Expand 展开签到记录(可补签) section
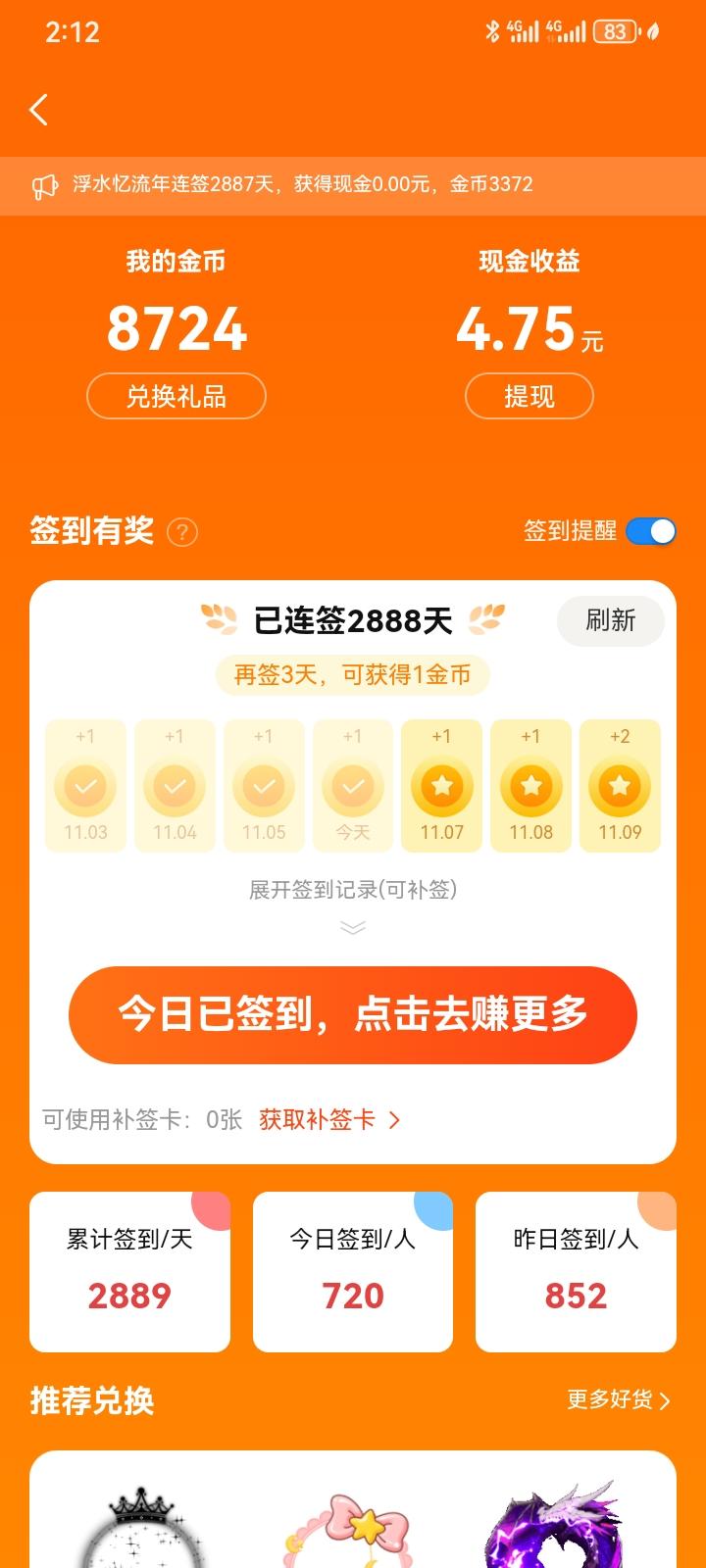The image size is (706, 1568). 353,904
